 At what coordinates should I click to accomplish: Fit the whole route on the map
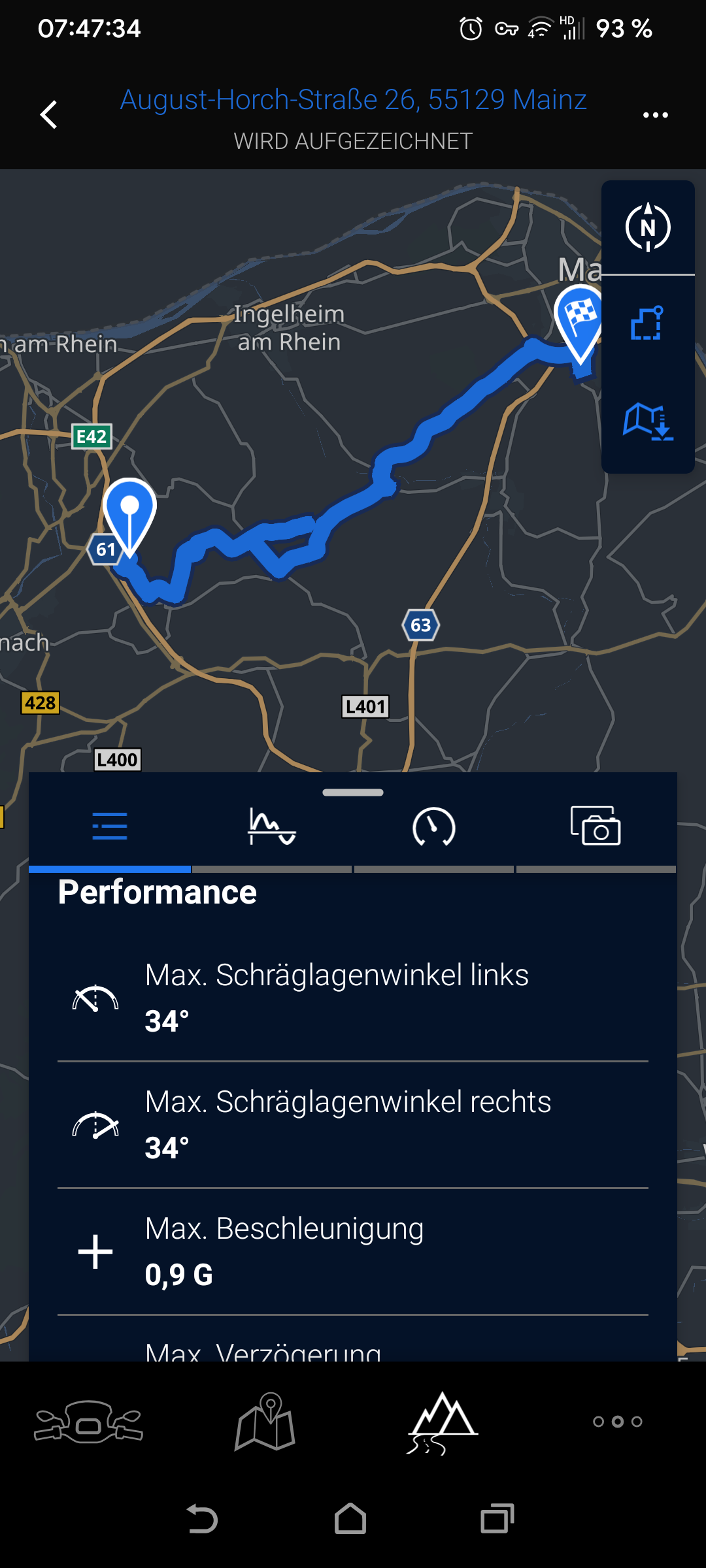click(647, 323)
